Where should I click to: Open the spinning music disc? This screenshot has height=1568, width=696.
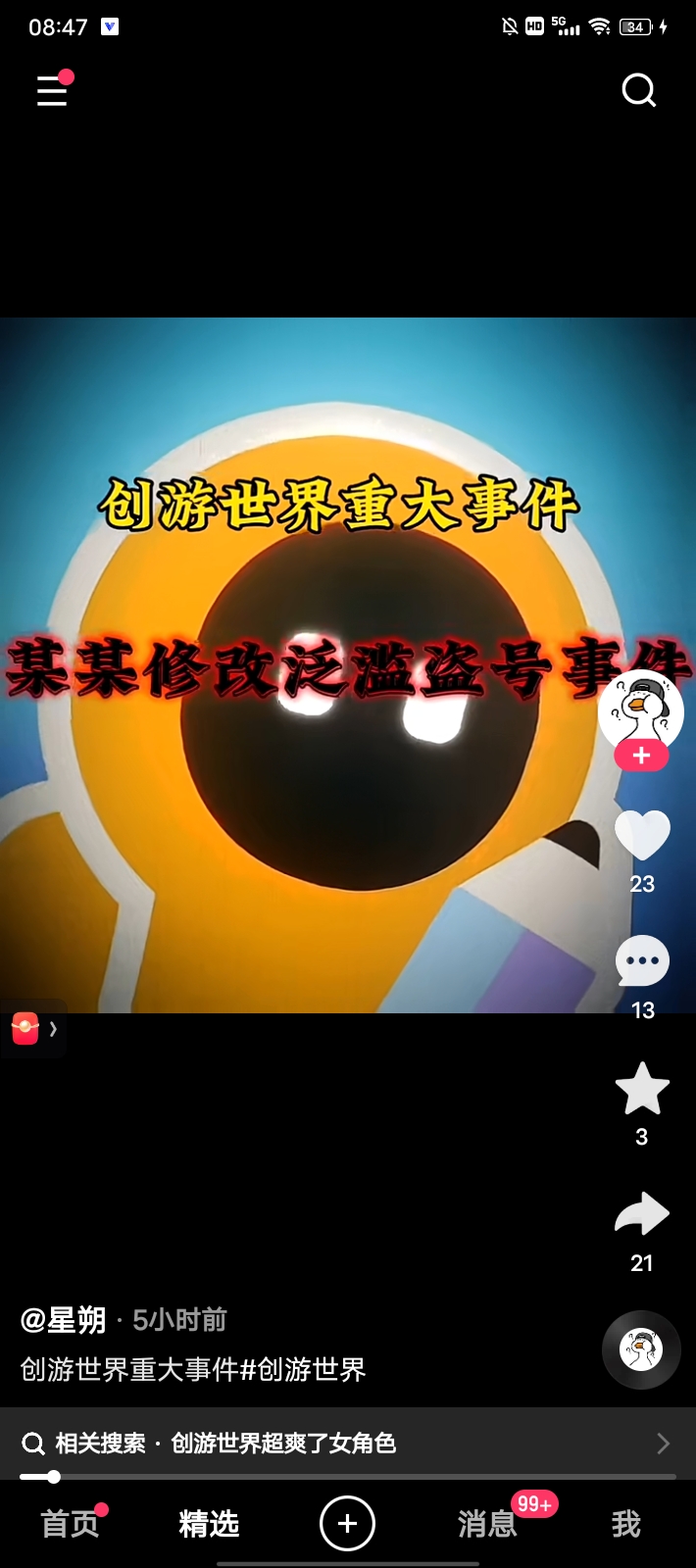click(x=641, y=1349)
